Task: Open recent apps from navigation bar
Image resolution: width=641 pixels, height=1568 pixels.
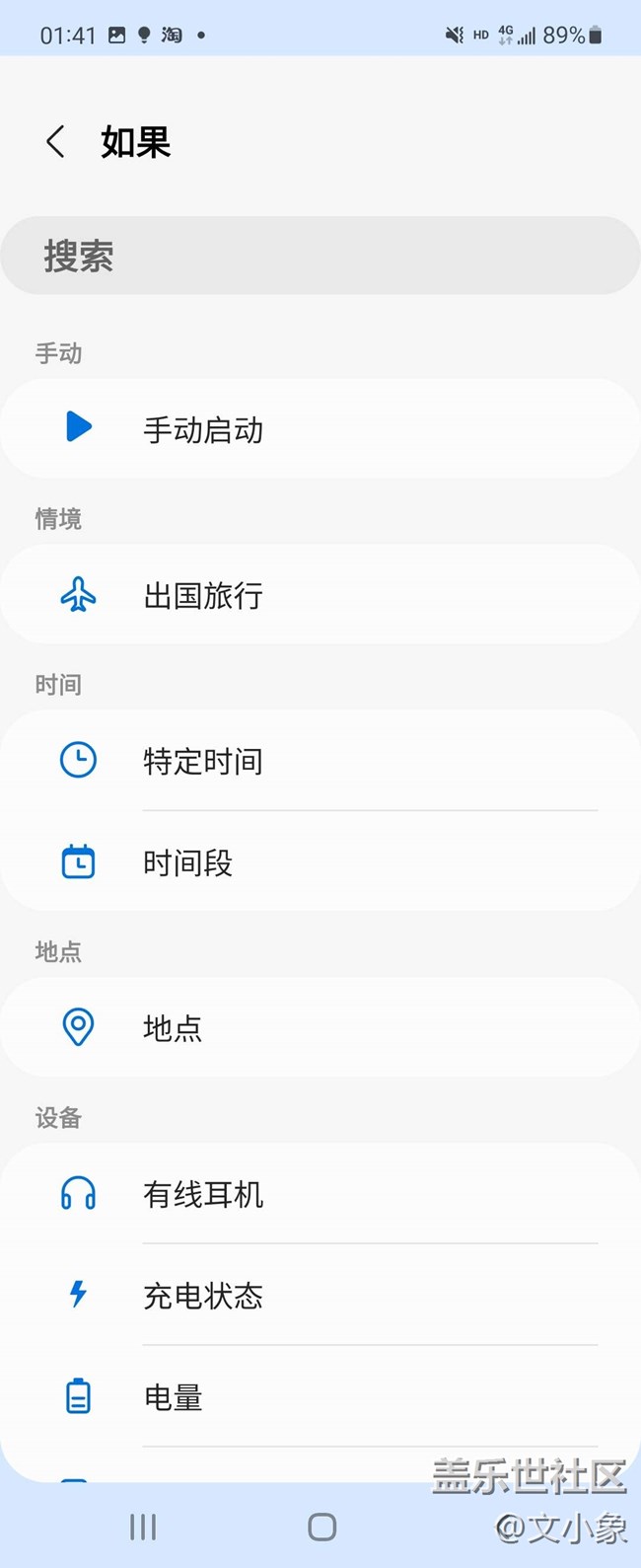Action: tap(143, 1527)
